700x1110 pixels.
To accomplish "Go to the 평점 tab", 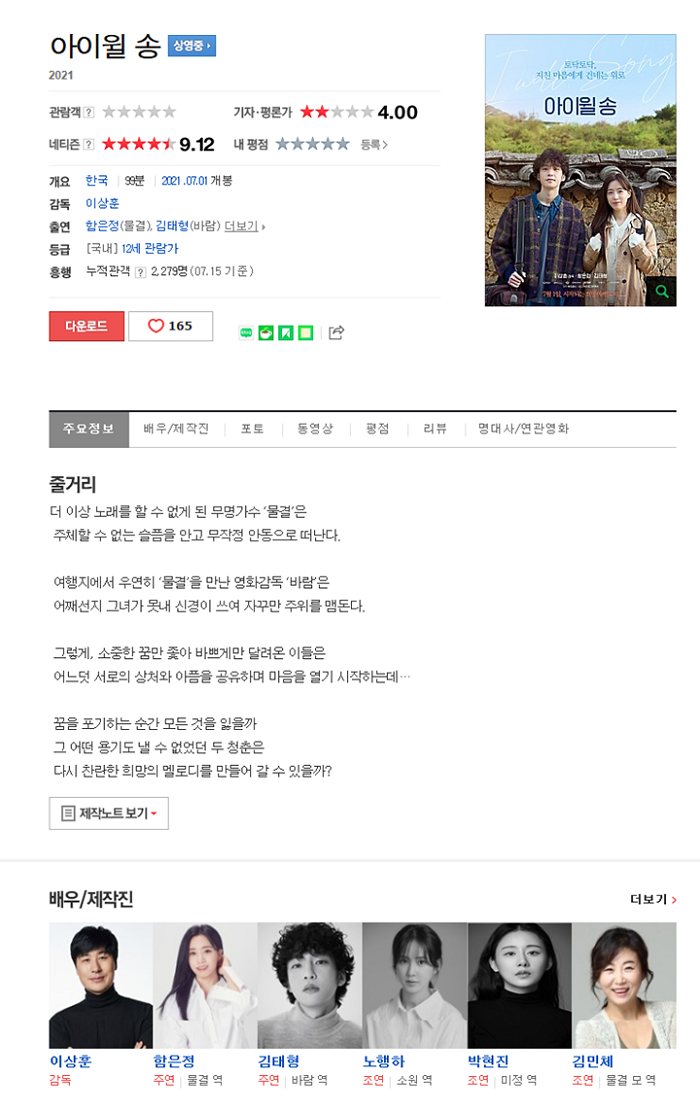I will (377, 429).
